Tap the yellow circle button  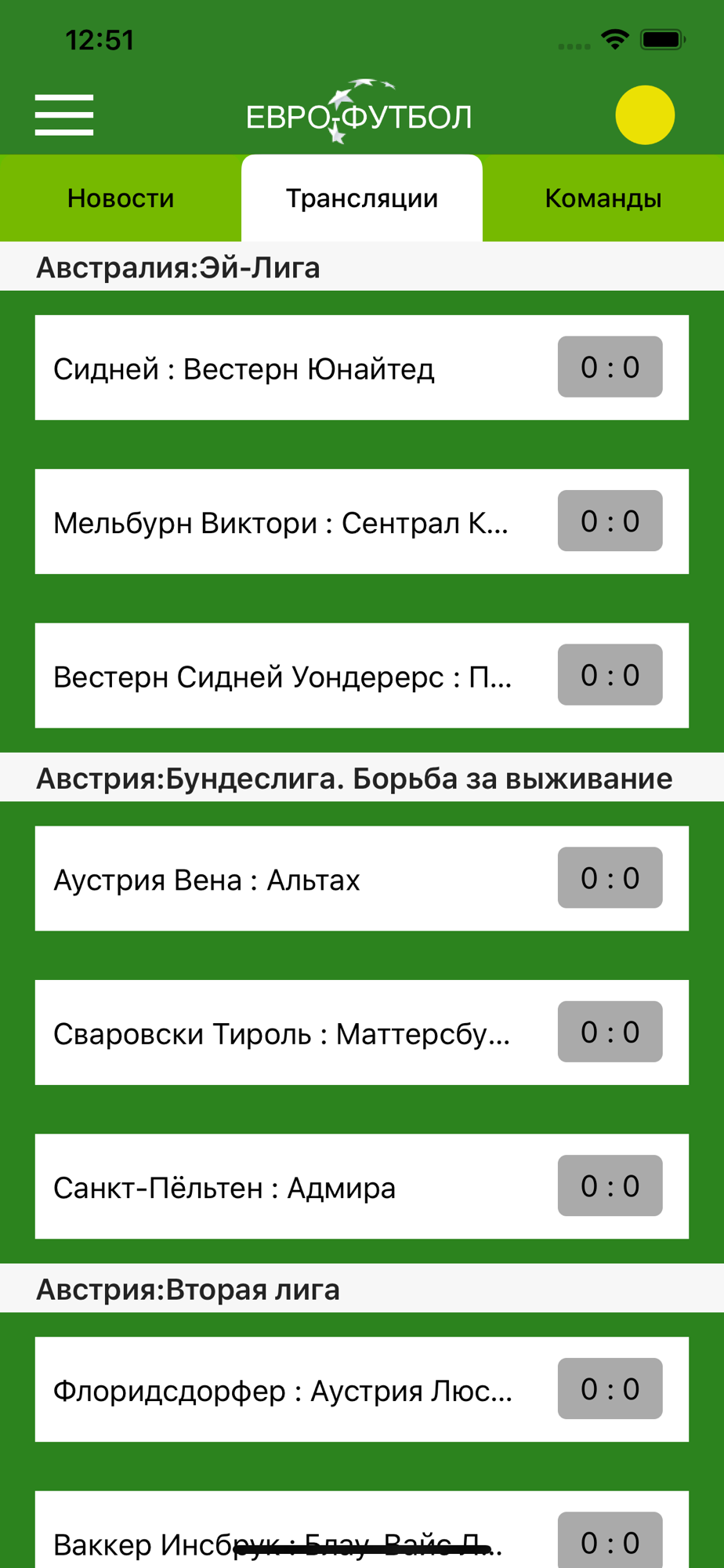coord(645,115)
